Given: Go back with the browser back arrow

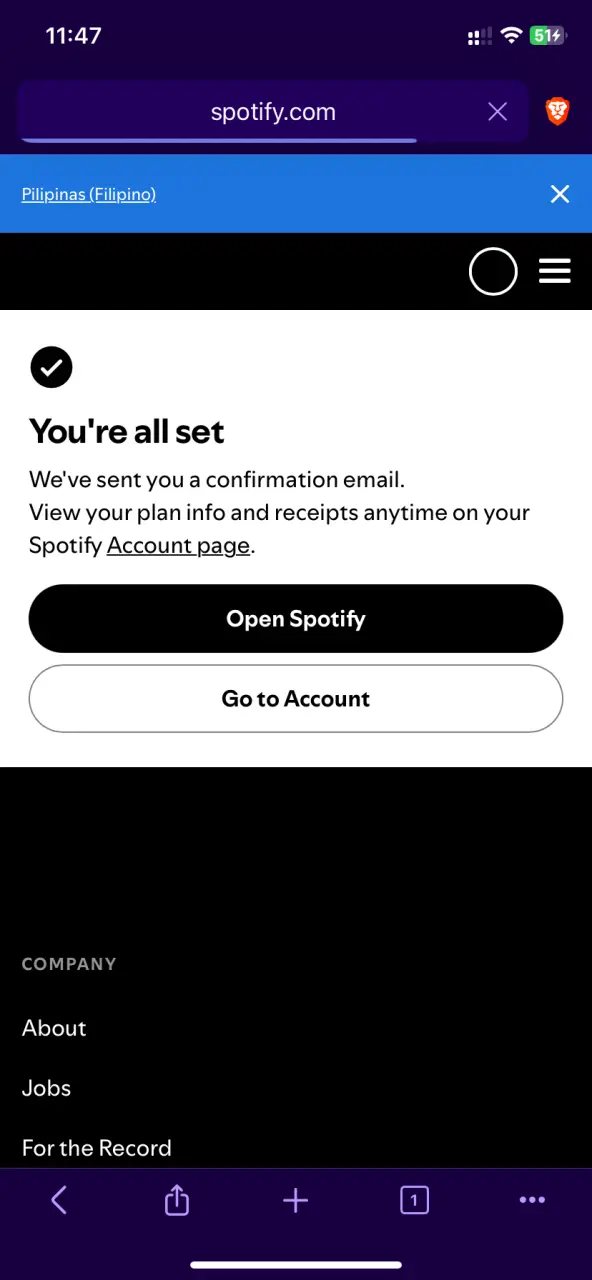Looking at the screenshot, I should pyautogui.click(x=59, y=1200).
